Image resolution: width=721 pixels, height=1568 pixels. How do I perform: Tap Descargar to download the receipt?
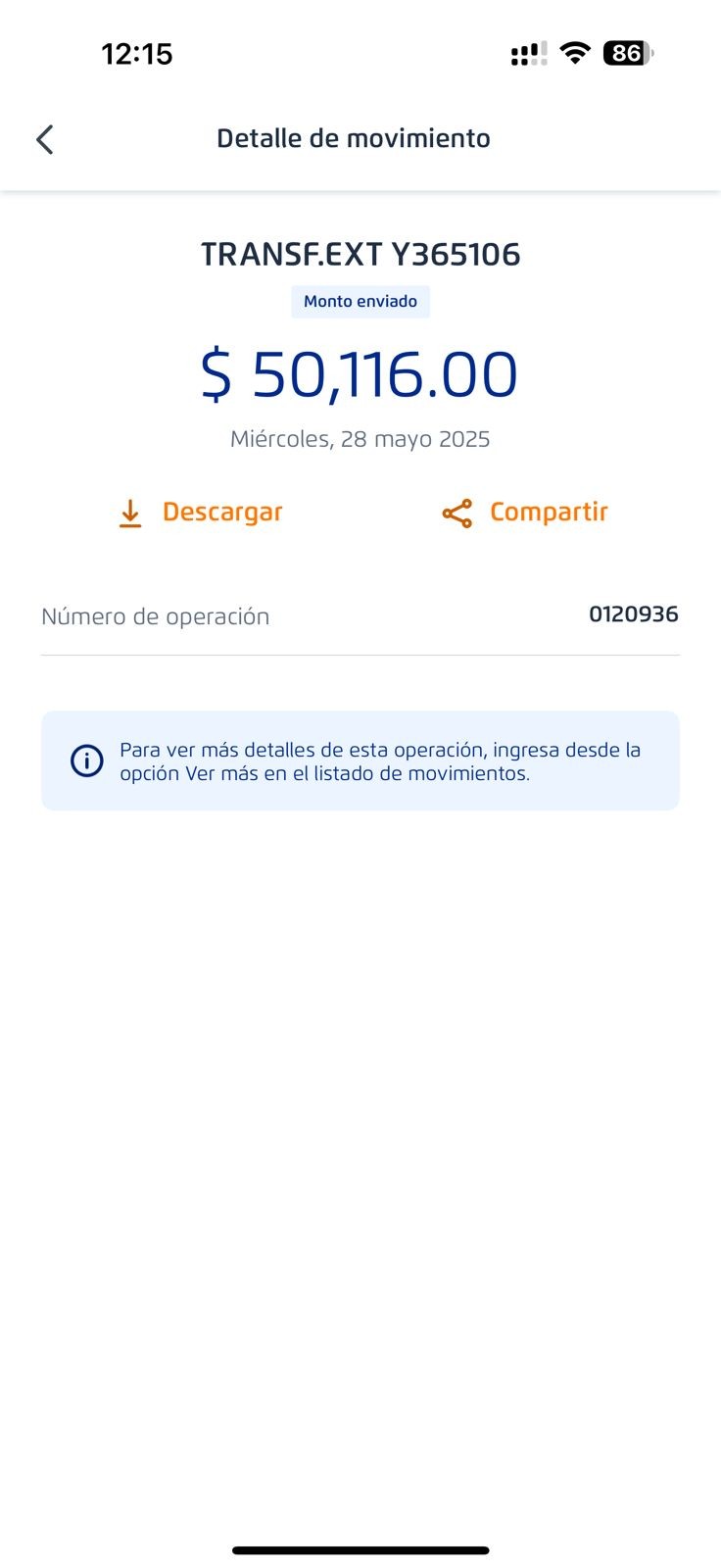pyautogui.click(x=201, y=513)
